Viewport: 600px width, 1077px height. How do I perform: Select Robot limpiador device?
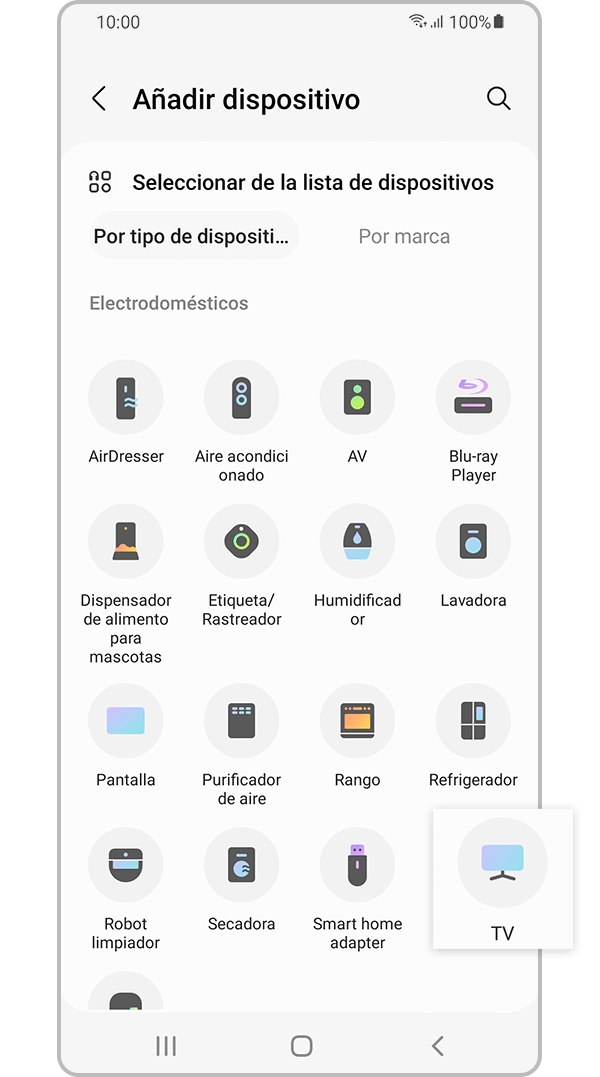point(126,866)
